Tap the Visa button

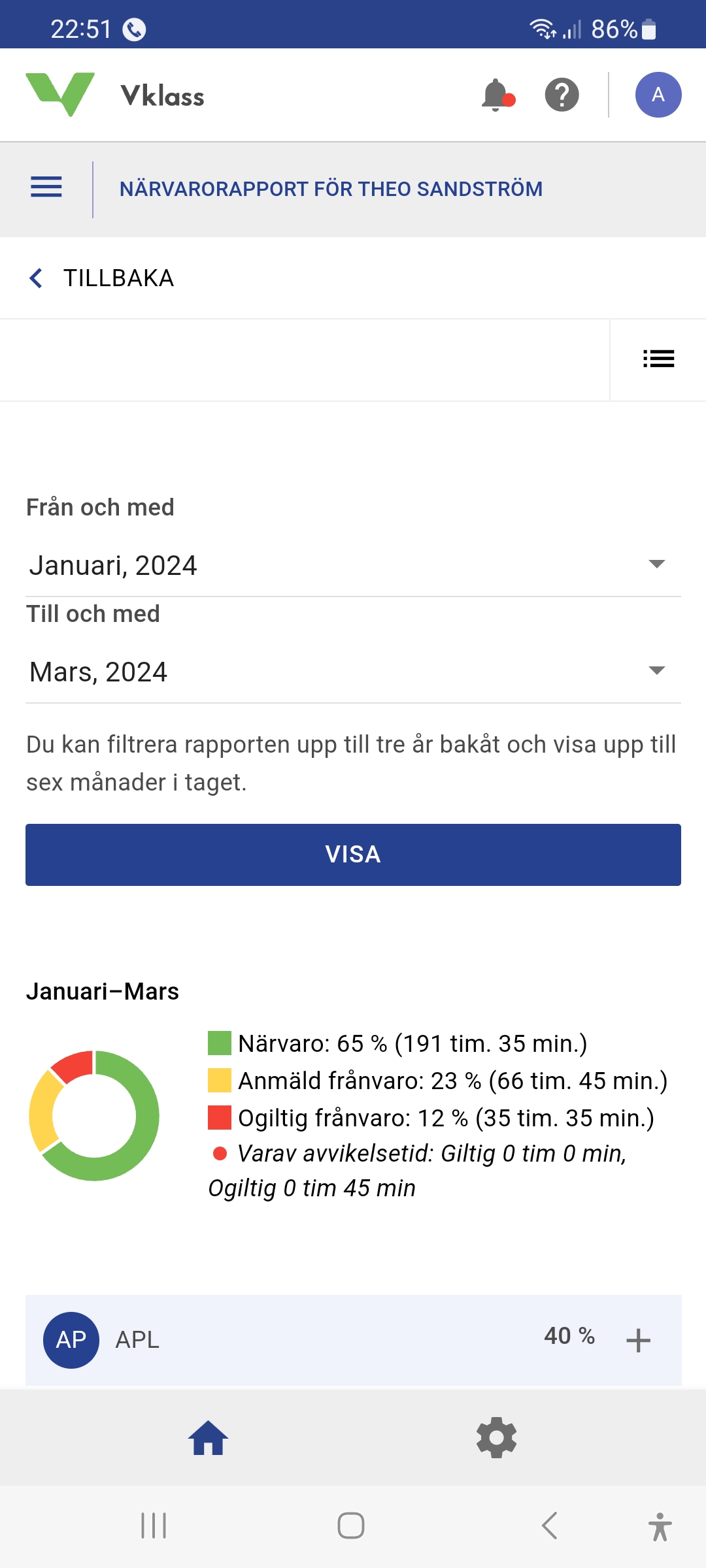click(x=353, y=855)
